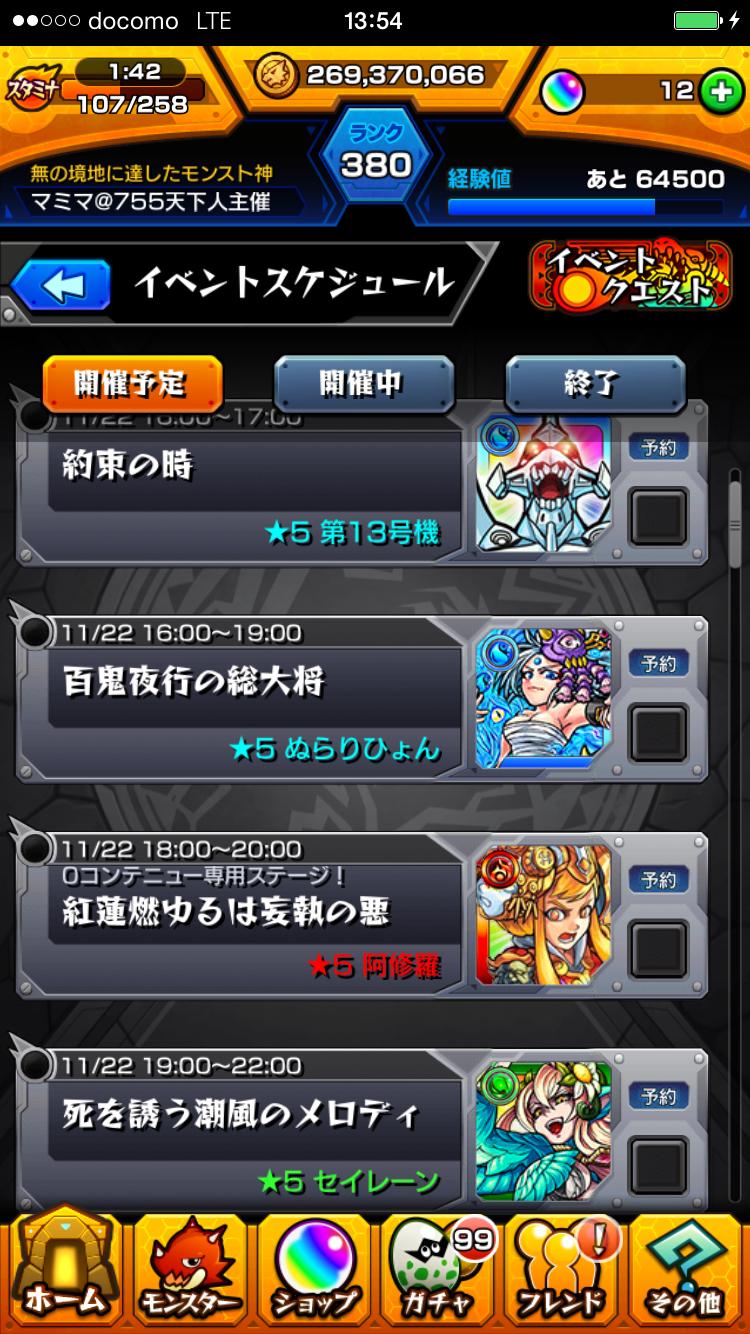750x1334 pixels.
Task: Check the 予約 box for 紅蓮燃ゆるは妄執の悪
Action: (x=658, y=949)
